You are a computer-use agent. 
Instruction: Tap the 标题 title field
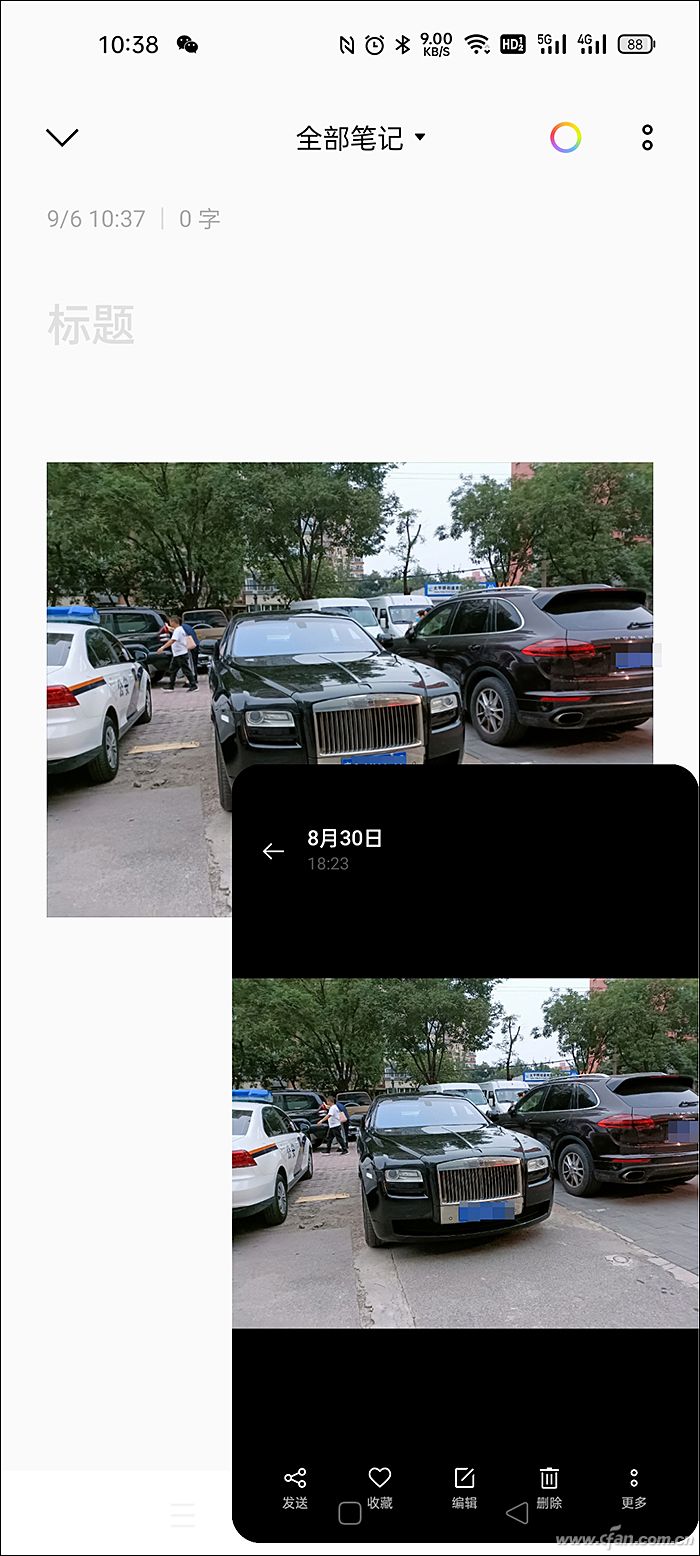pyautogui.click(x=91, y=326)
